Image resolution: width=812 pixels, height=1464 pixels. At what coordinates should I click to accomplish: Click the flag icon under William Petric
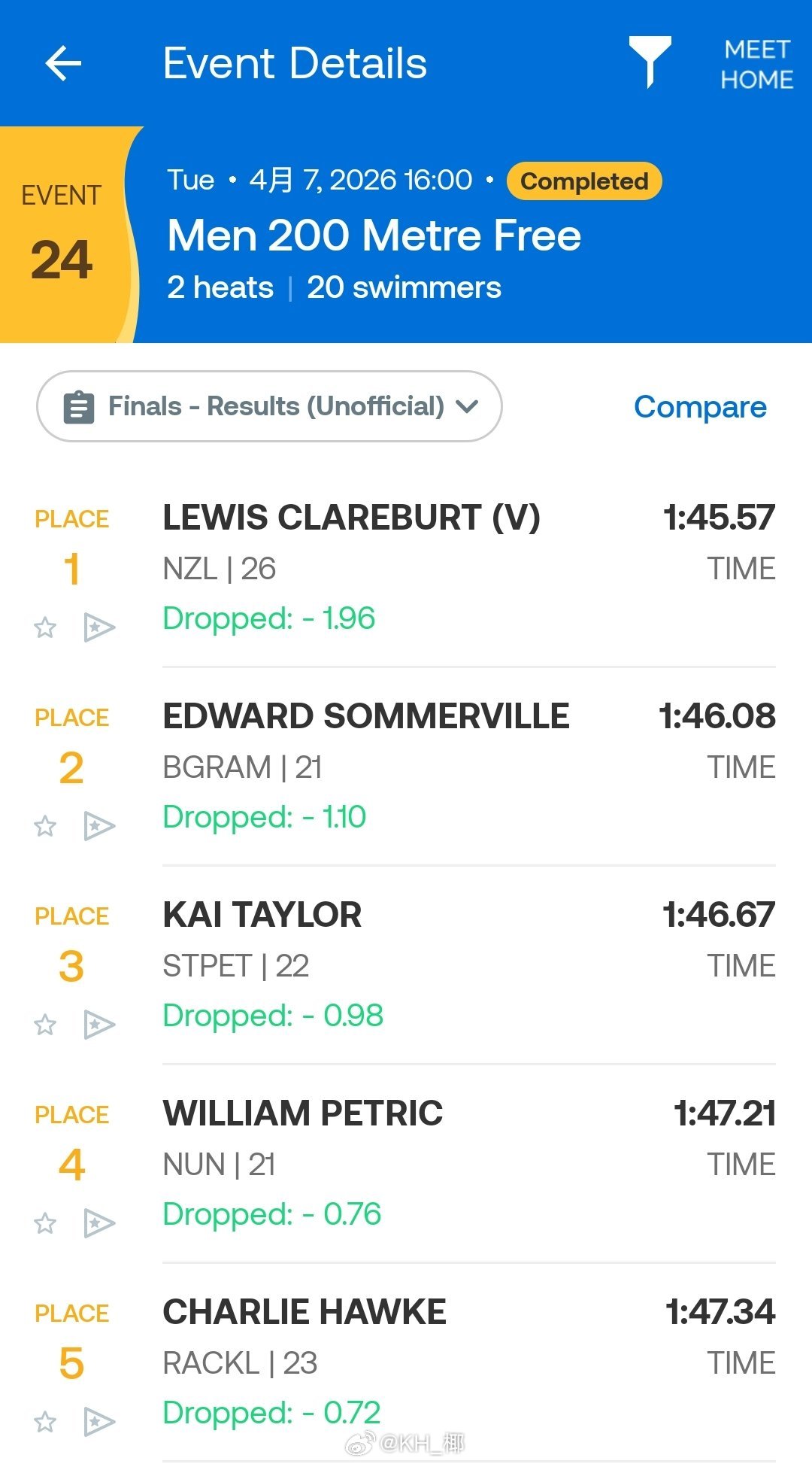(100, 1224)
